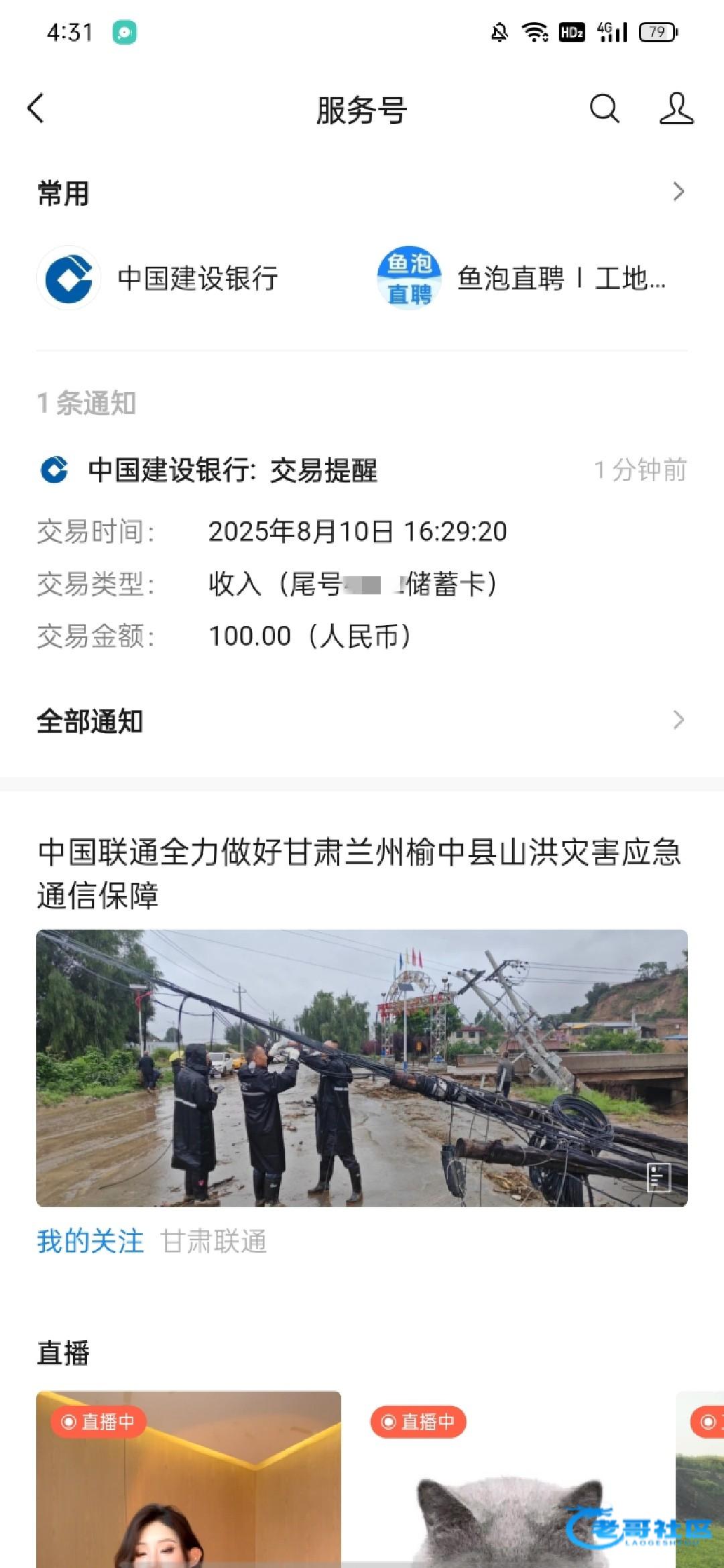The width and height of the screenshot is (724, 1568).
Task: Open the 甘肃联通 account link
Action: [x=214, y=1242]
